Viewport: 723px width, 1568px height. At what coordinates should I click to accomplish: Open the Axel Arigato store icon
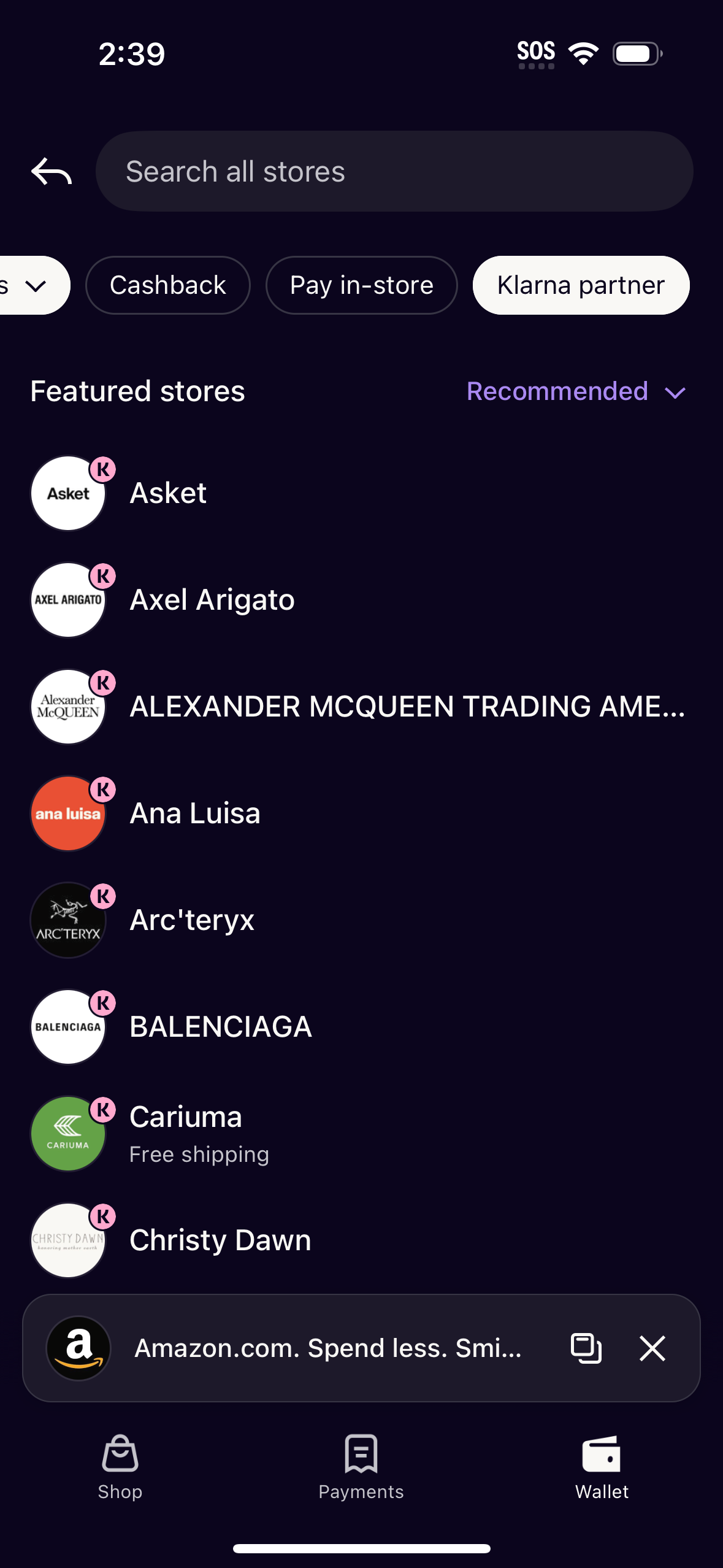(x=67, y=599)
